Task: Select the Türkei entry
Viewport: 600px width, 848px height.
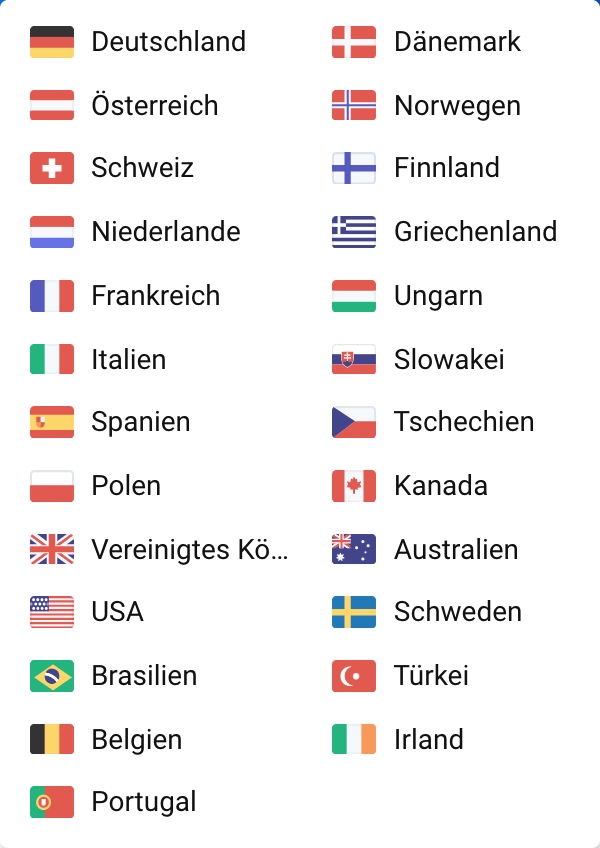Action: [x=431, y=675]
